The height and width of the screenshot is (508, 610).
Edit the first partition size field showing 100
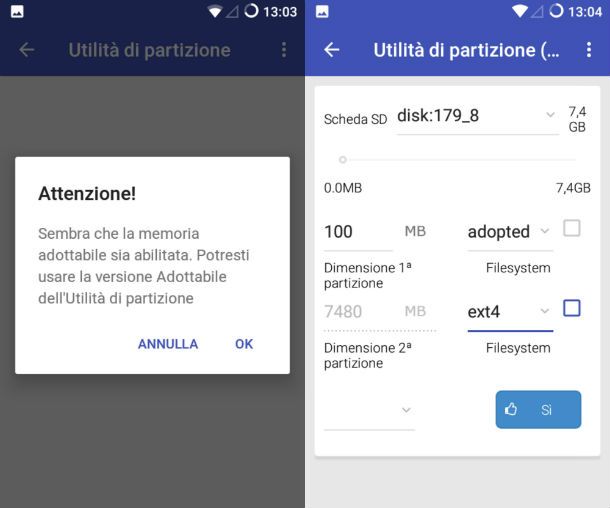(x=357, y=232)
